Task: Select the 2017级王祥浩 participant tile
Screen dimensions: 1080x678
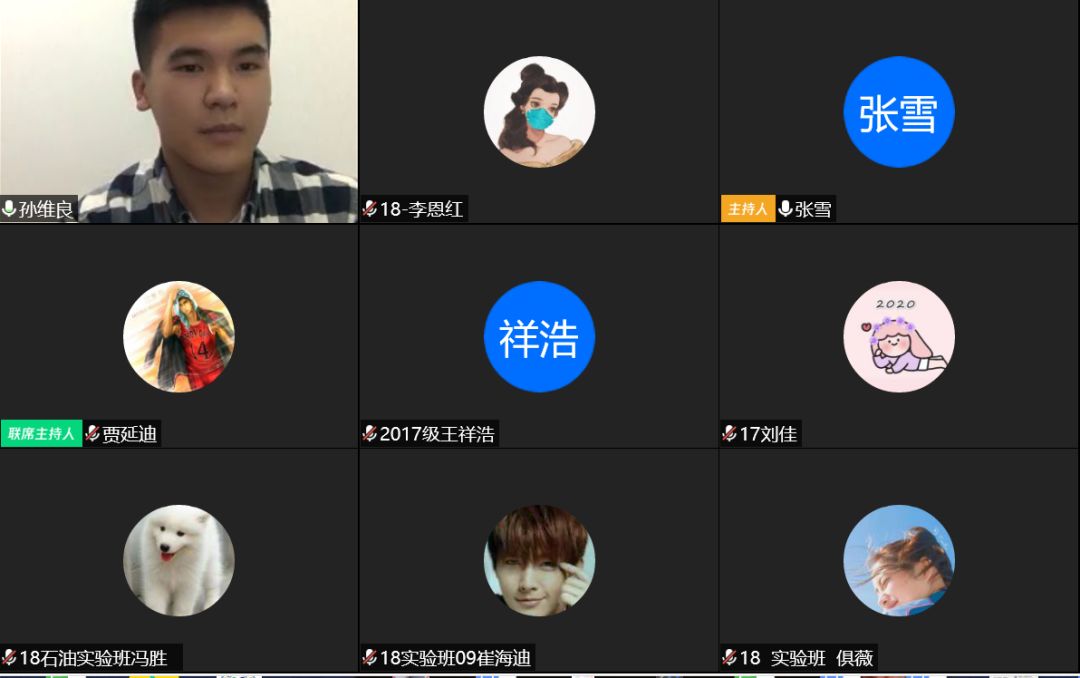Action: 539,336
